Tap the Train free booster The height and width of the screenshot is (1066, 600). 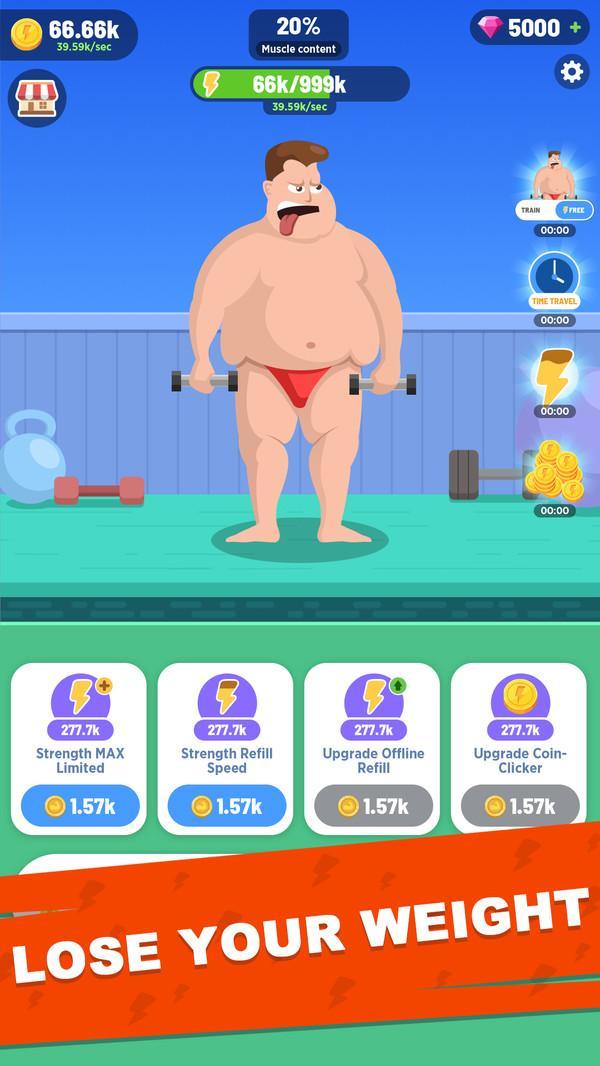[554, 189]
